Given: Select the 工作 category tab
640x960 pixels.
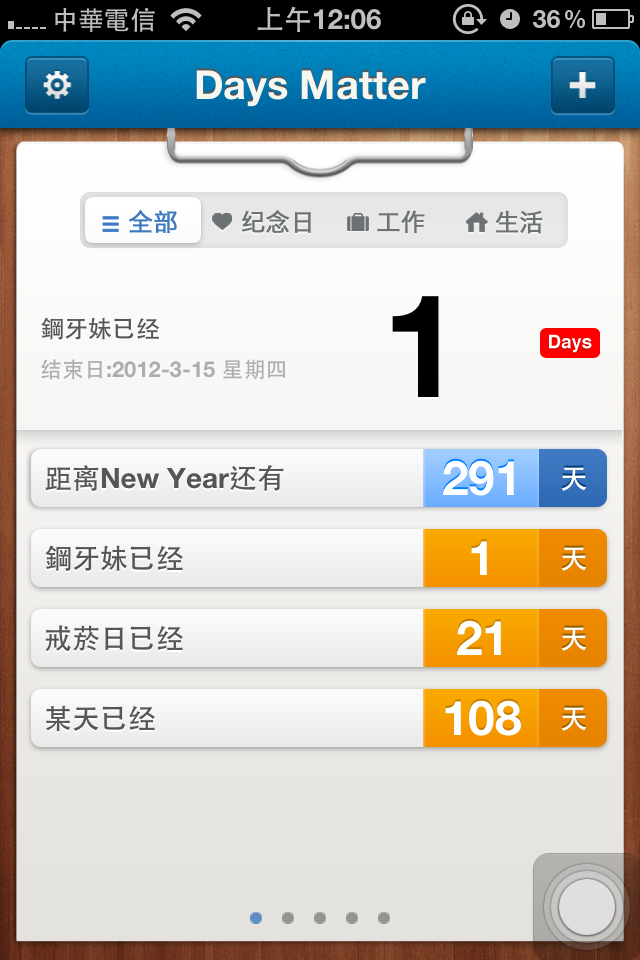Looking at the screenshot, I should click(x=386, y=221).
